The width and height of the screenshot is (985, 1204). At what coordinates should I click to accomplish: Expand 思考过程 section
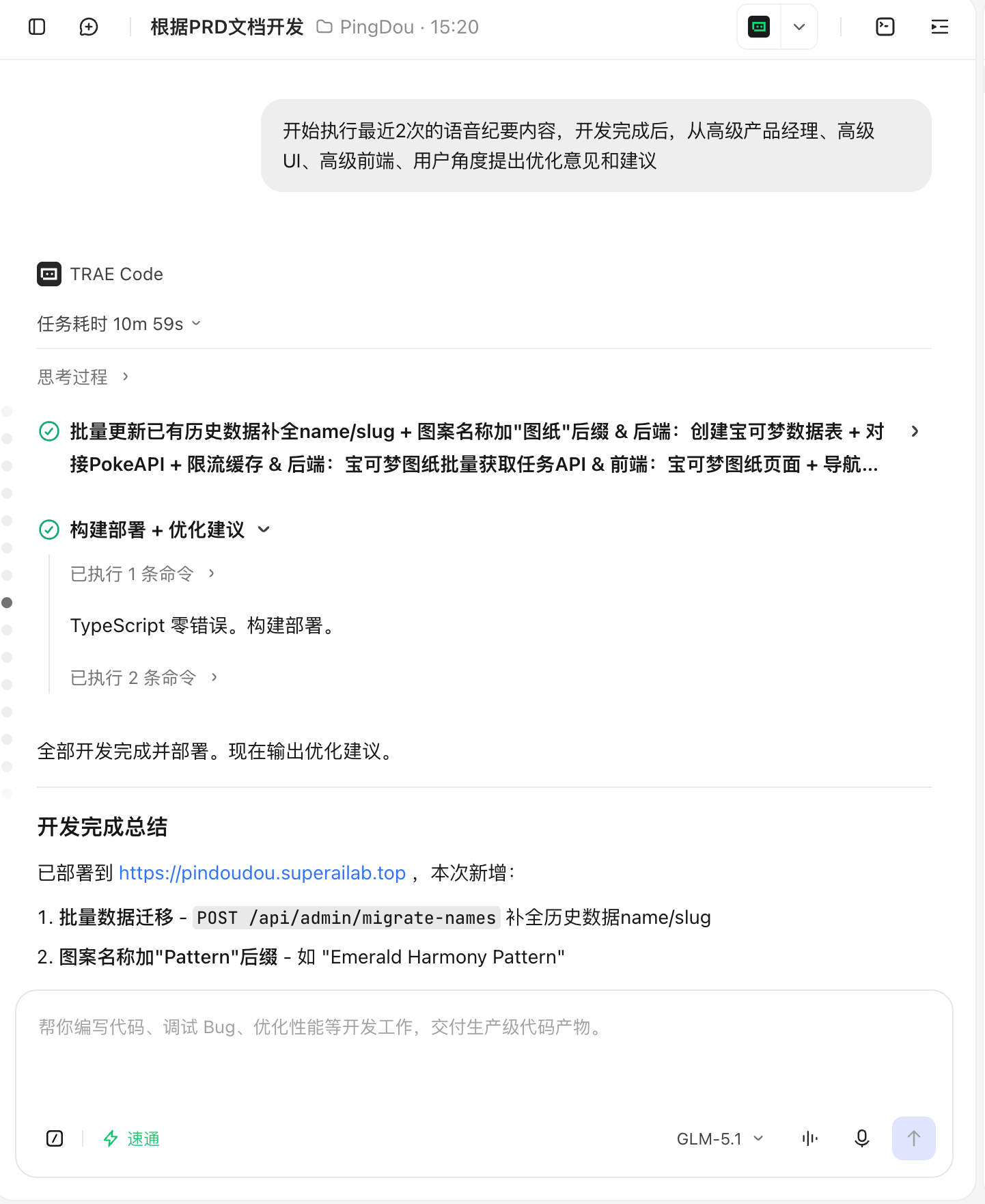(x=83, y=377)
